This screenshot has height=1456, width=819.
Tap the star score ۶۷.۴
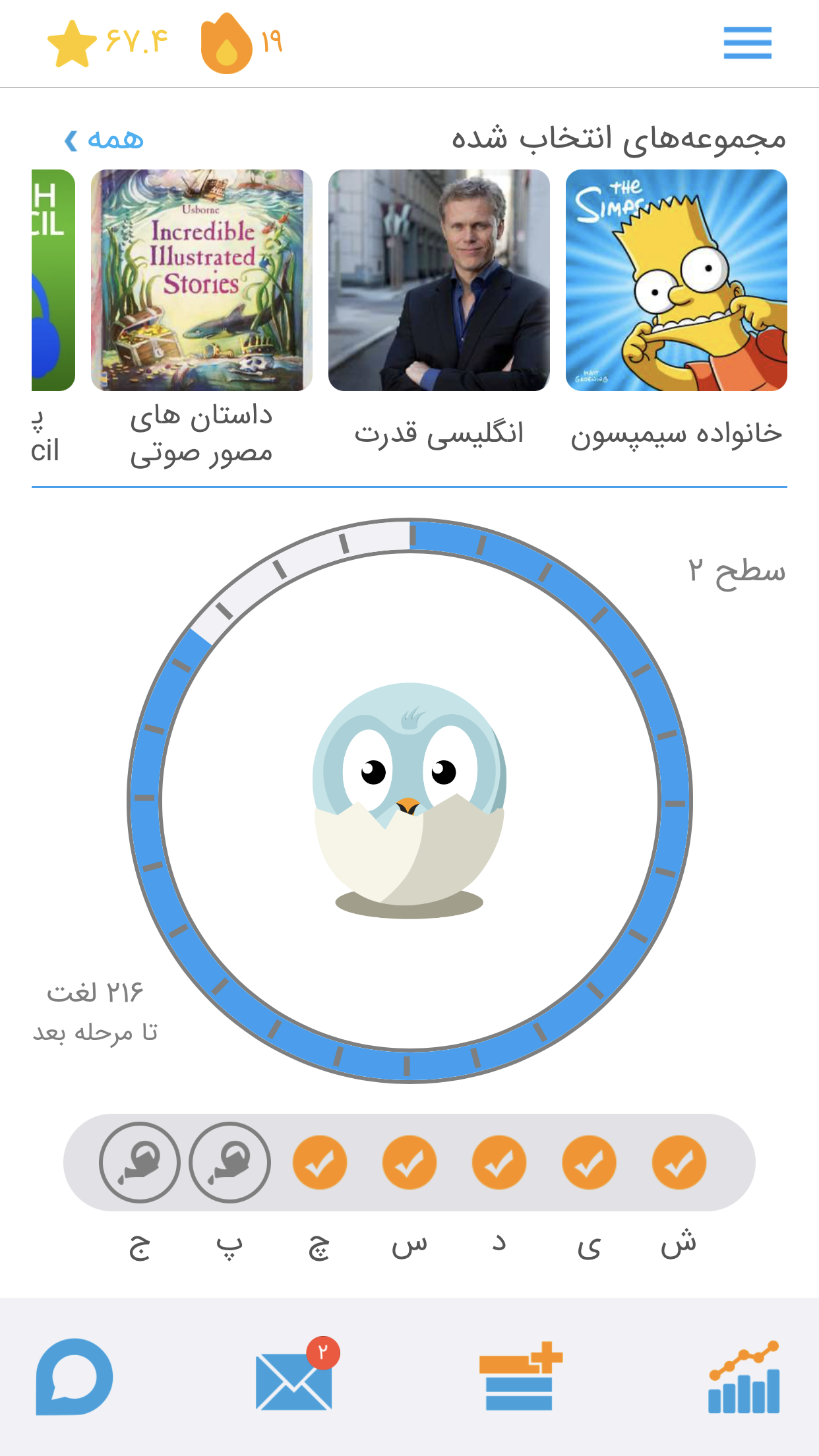point(108,43)
